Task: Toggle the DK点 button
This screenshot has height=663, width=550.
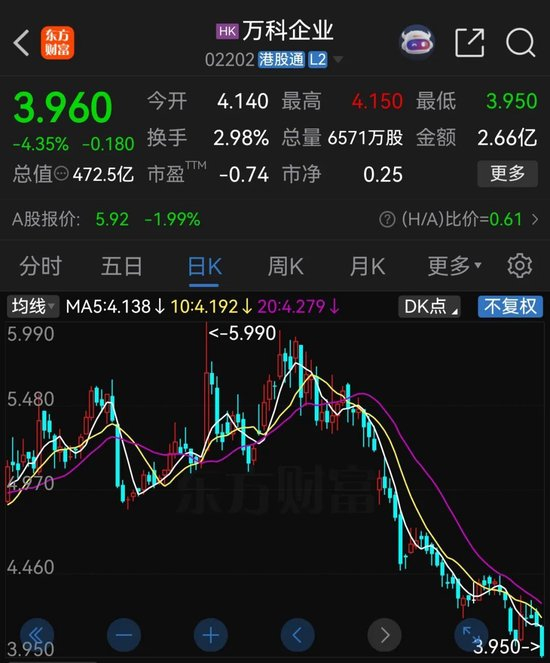Action: (429, 307)
